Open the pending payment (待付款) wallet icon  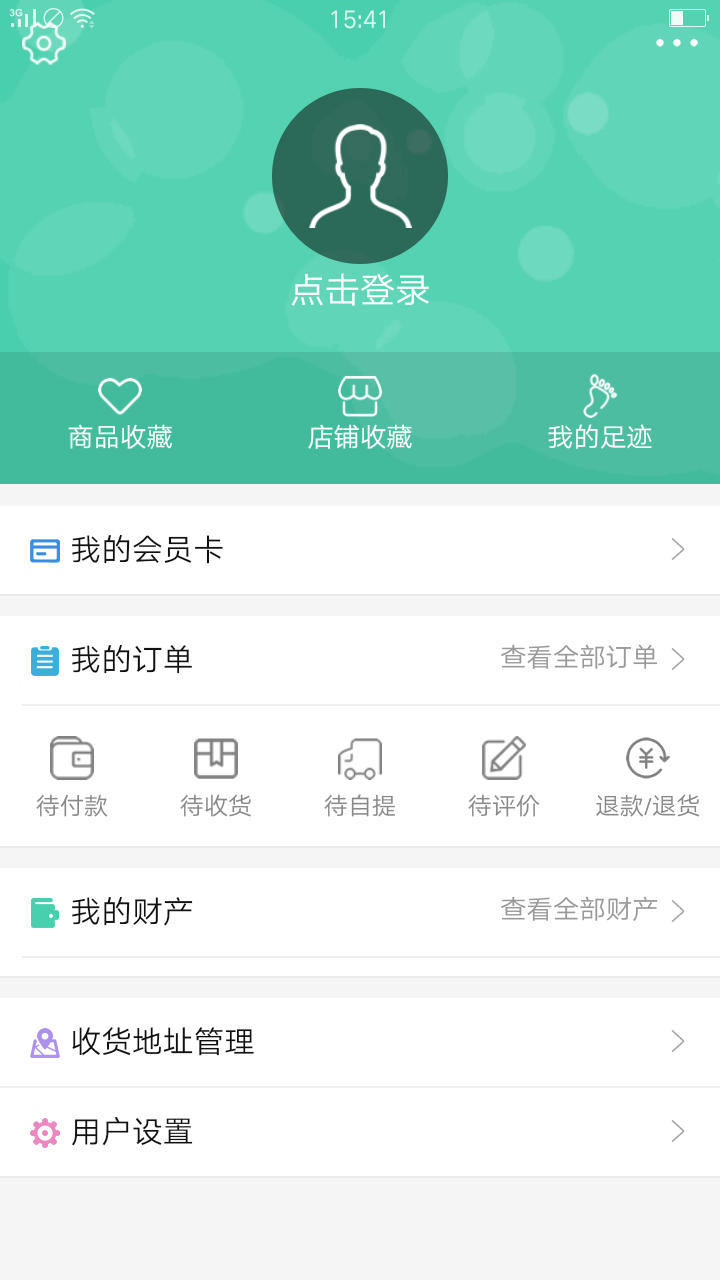click(x=72, y=758)
